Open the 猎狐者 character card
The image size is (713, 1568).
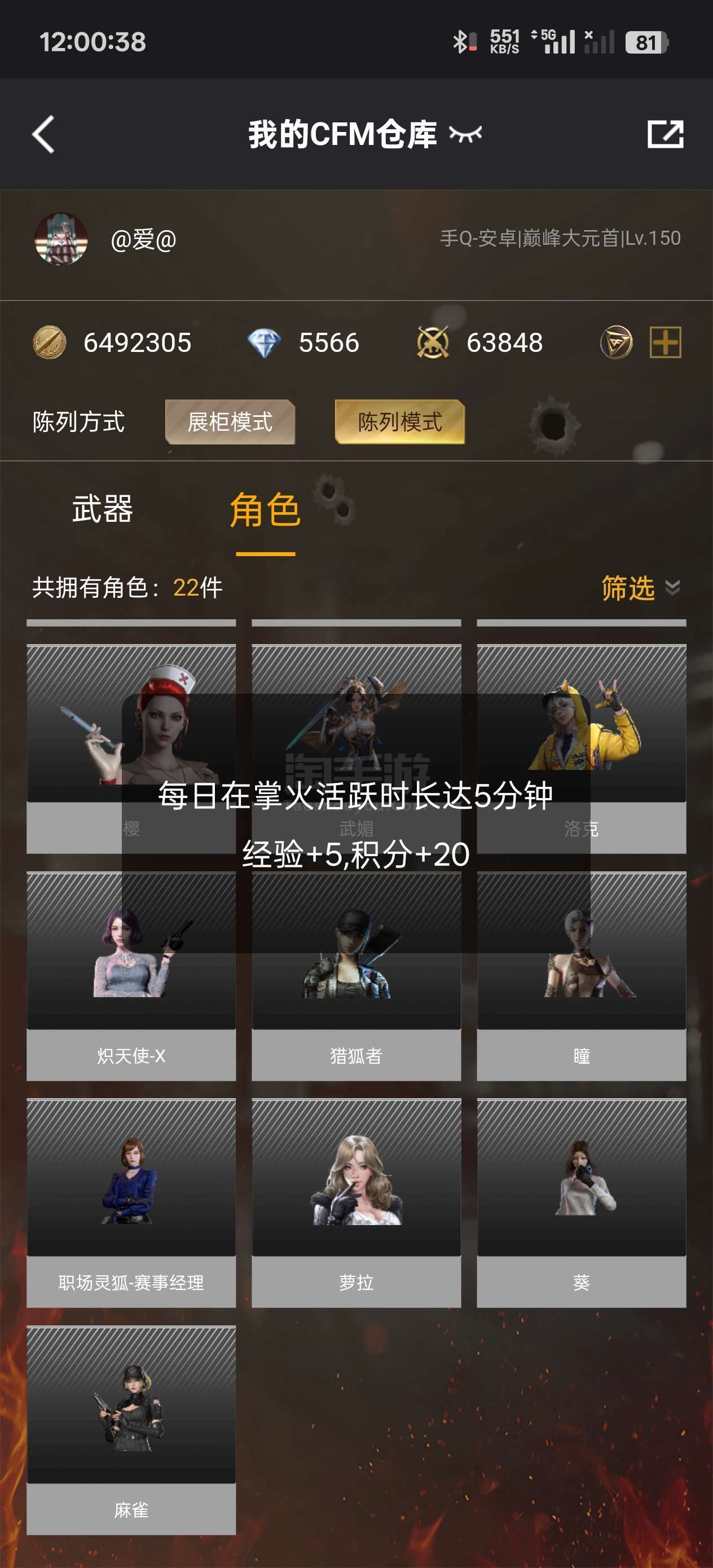[356, 976]
